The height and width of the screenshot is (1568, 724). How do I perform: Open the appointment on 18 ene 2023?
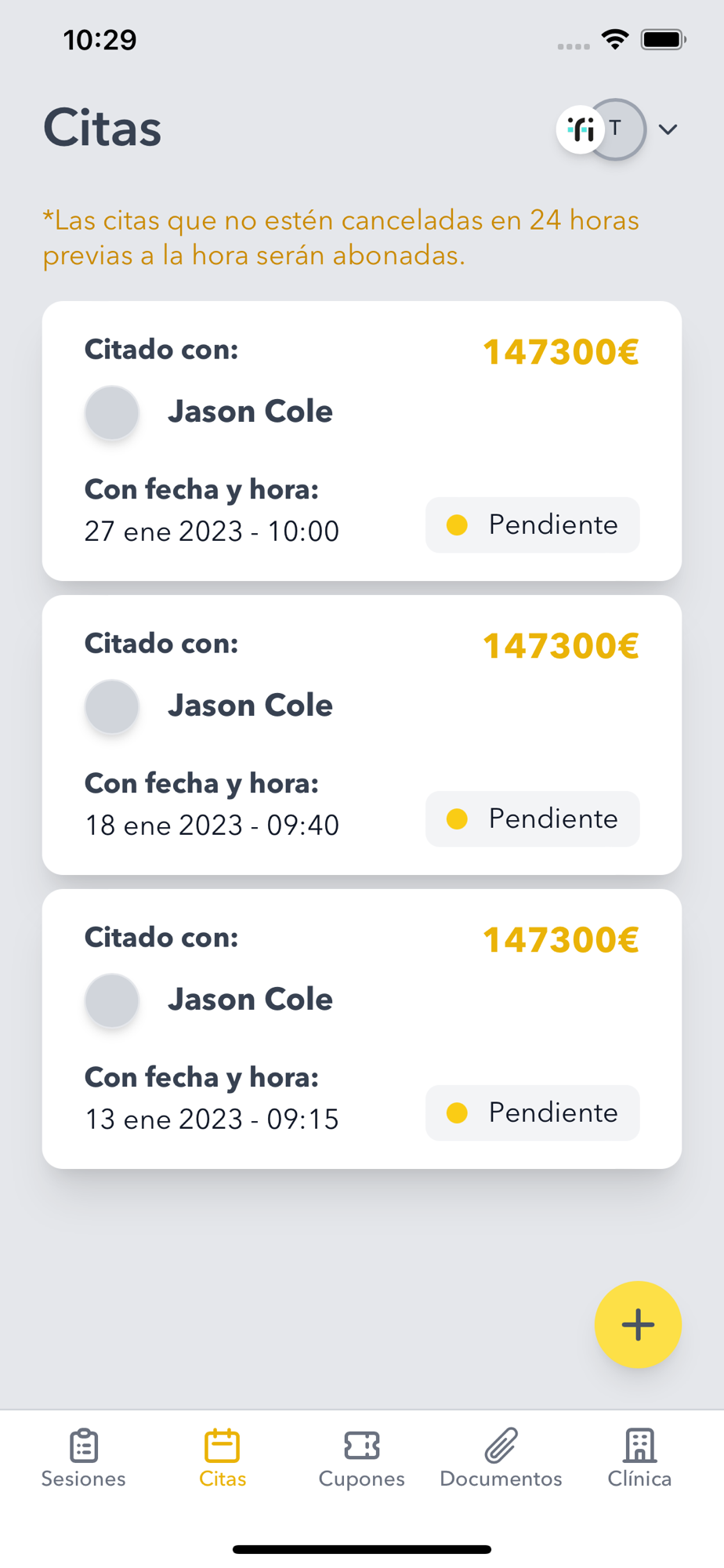coord(361,735)
